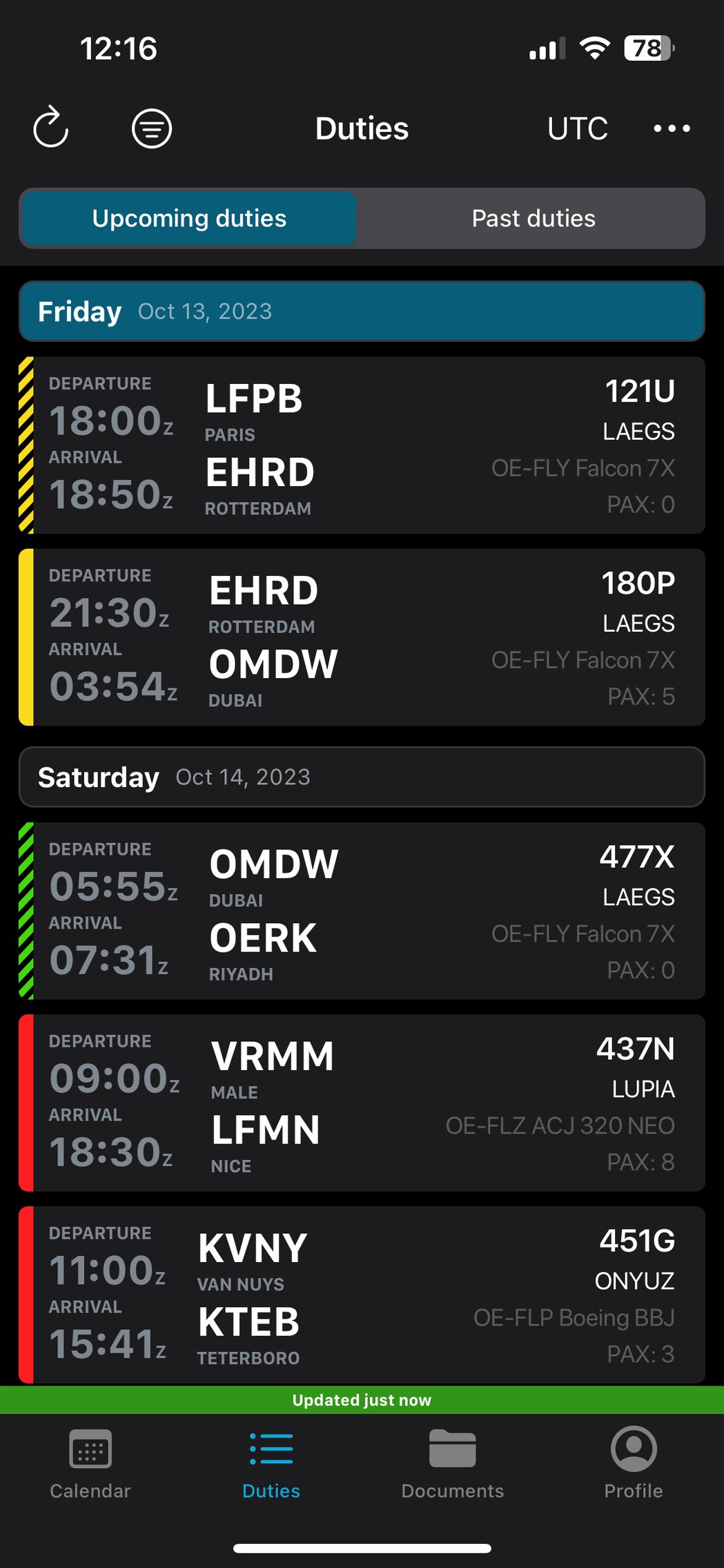
Task: Tap the Duties tab in bottom bar
Action: (x=271, y=1463)
